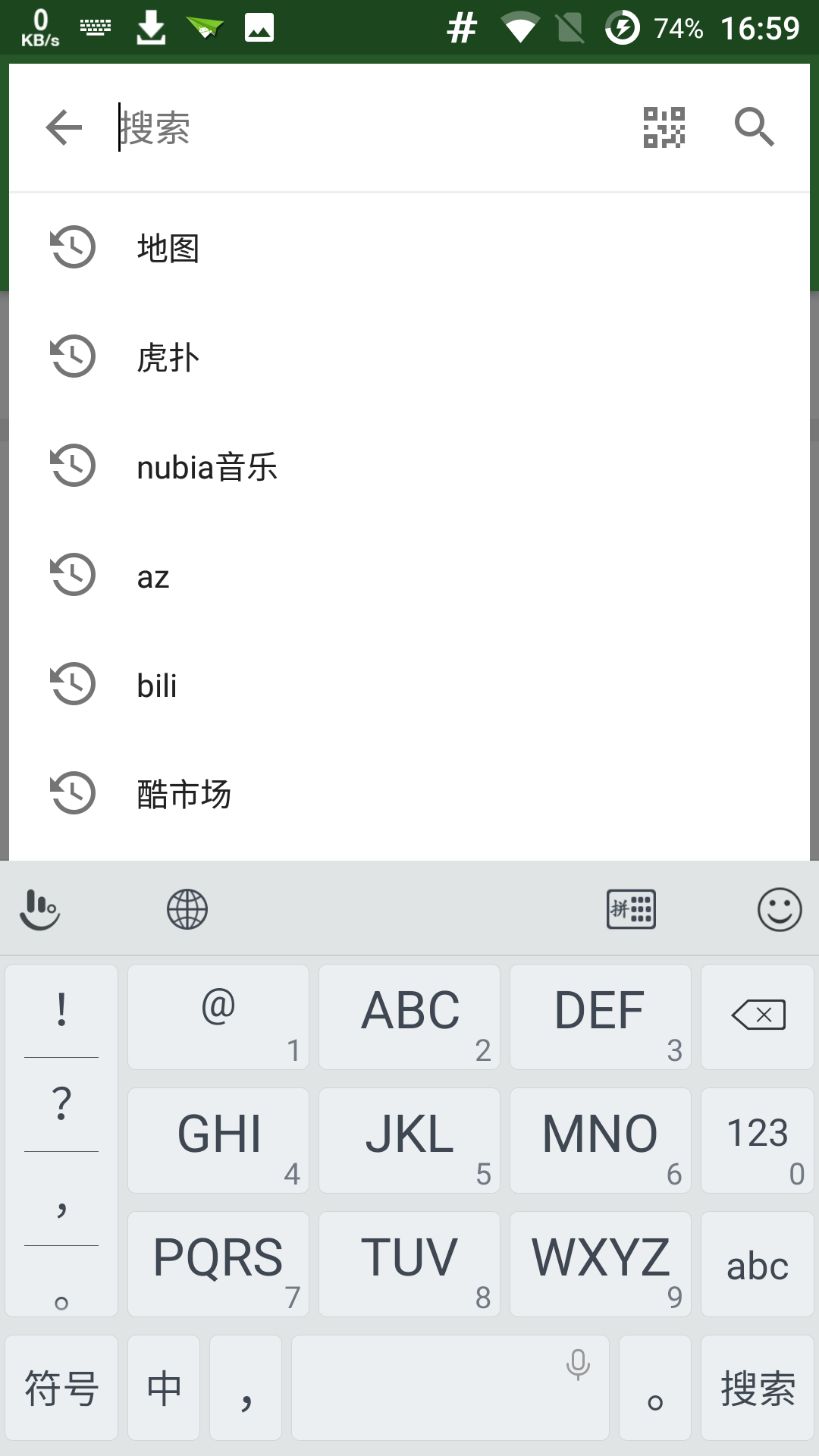The width and height of the screenshot is (819, 1456).
Task: Open the keyboard emoji panel
Action: [779, 909]
